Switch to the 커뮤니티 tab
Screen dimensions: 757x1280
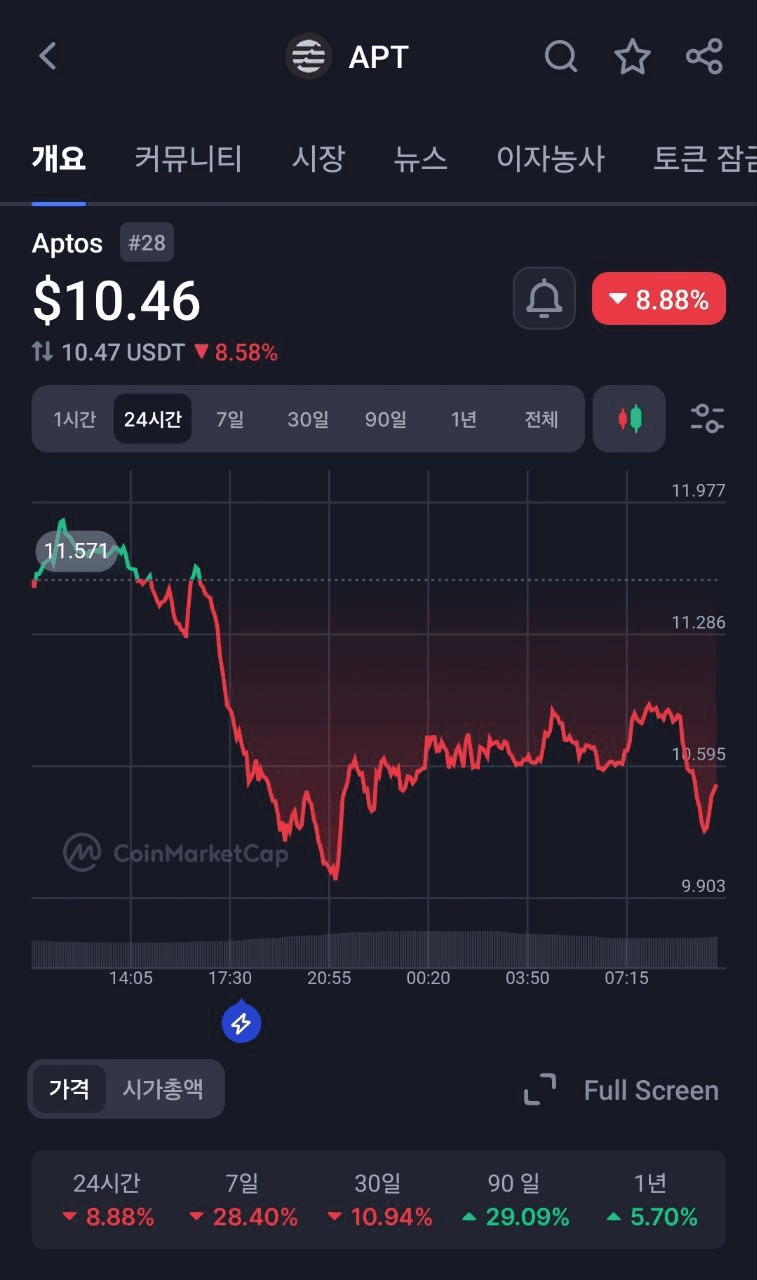click(x=188, y=158)
